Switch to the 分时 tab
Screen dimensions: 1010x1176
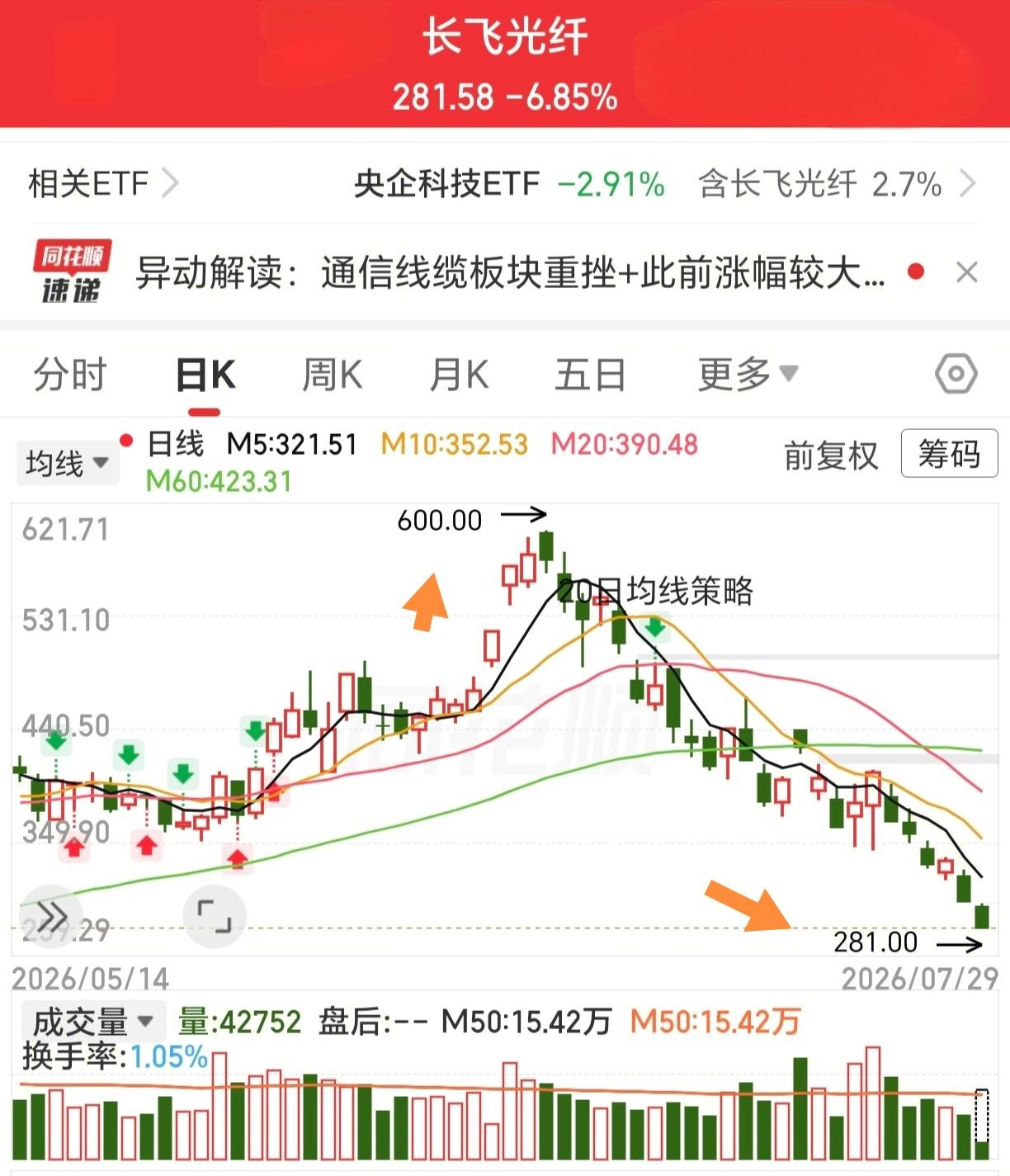pos(70,375)
